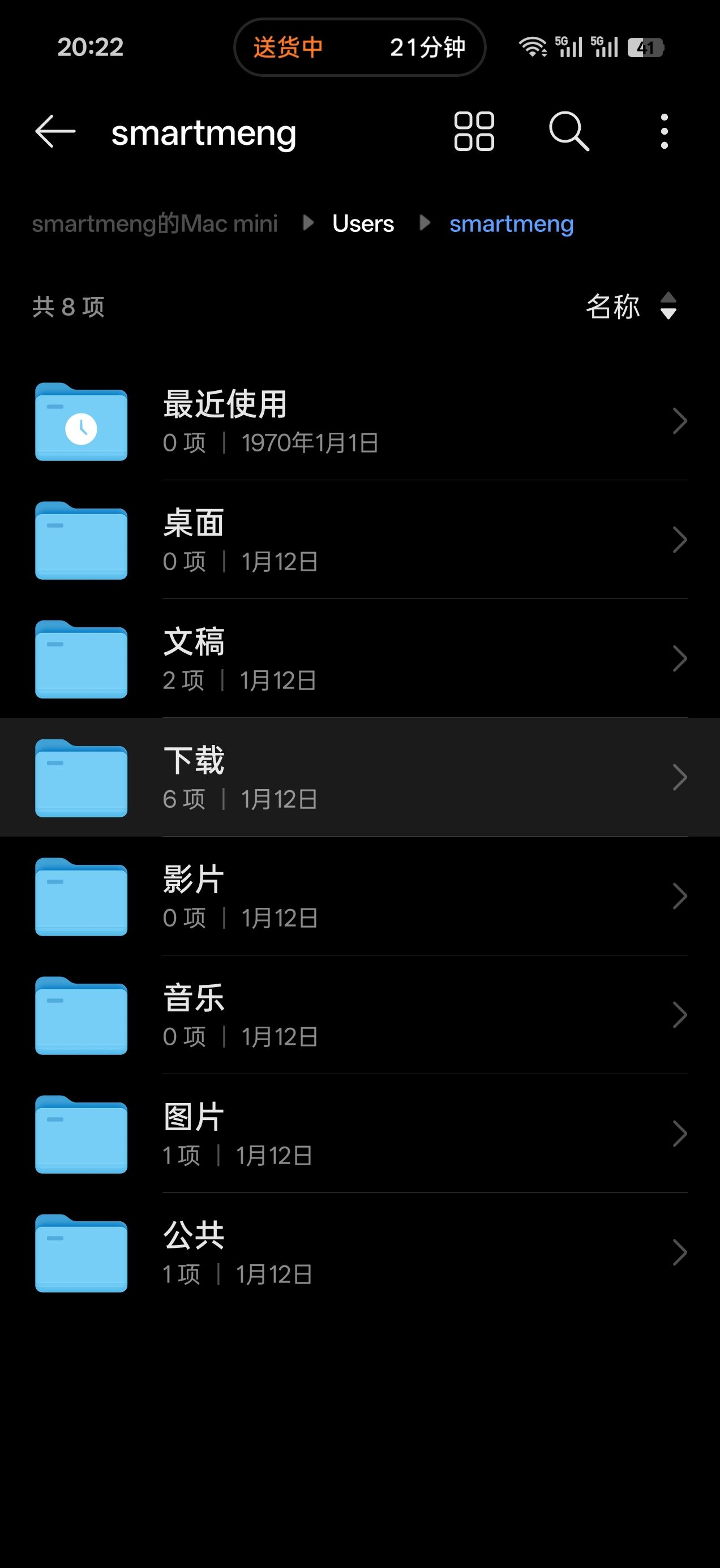Jump to smartmeng的Mac mini in the breadcrumb
This screenshot has height=1568, width=720.
tap(155, 224)
